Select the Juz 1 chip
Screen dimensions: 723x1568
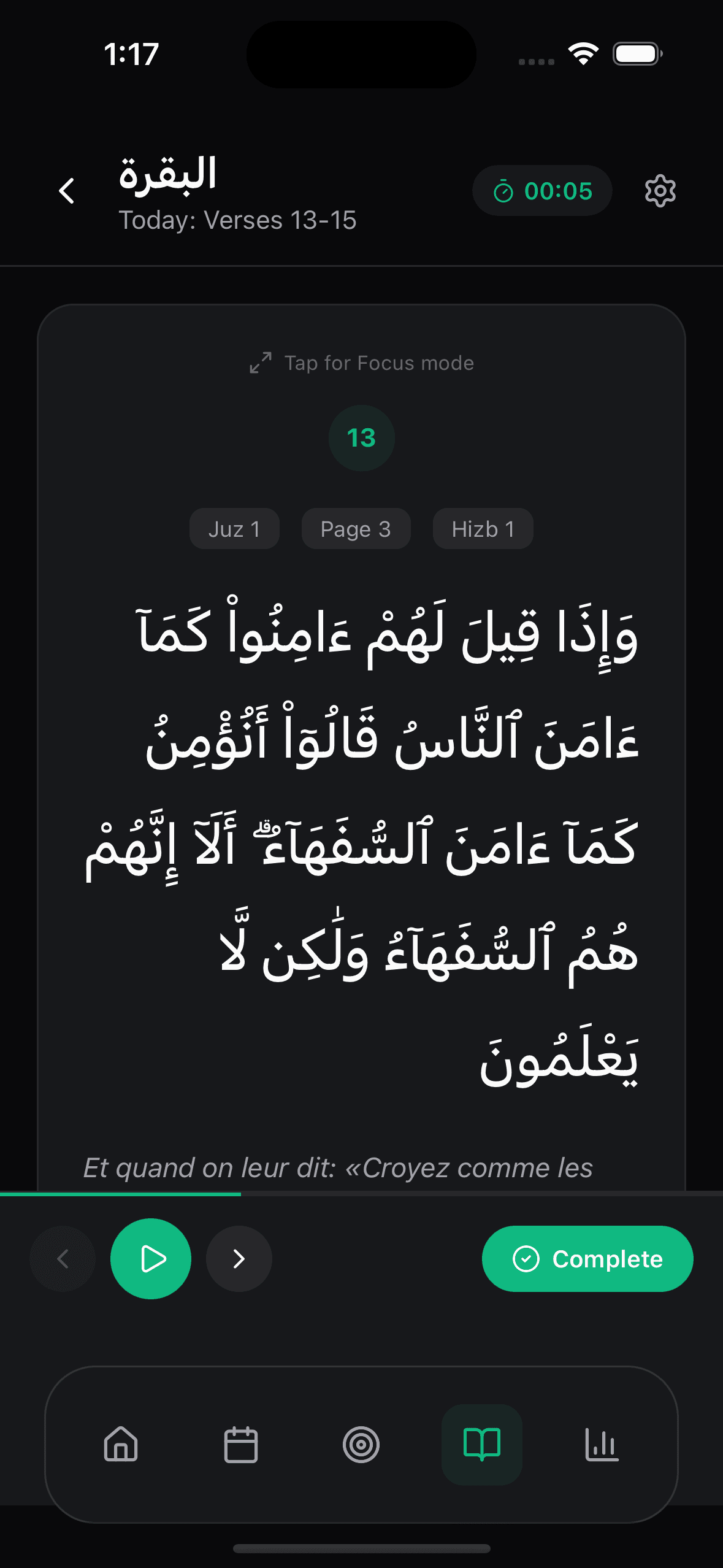point(234,528)
